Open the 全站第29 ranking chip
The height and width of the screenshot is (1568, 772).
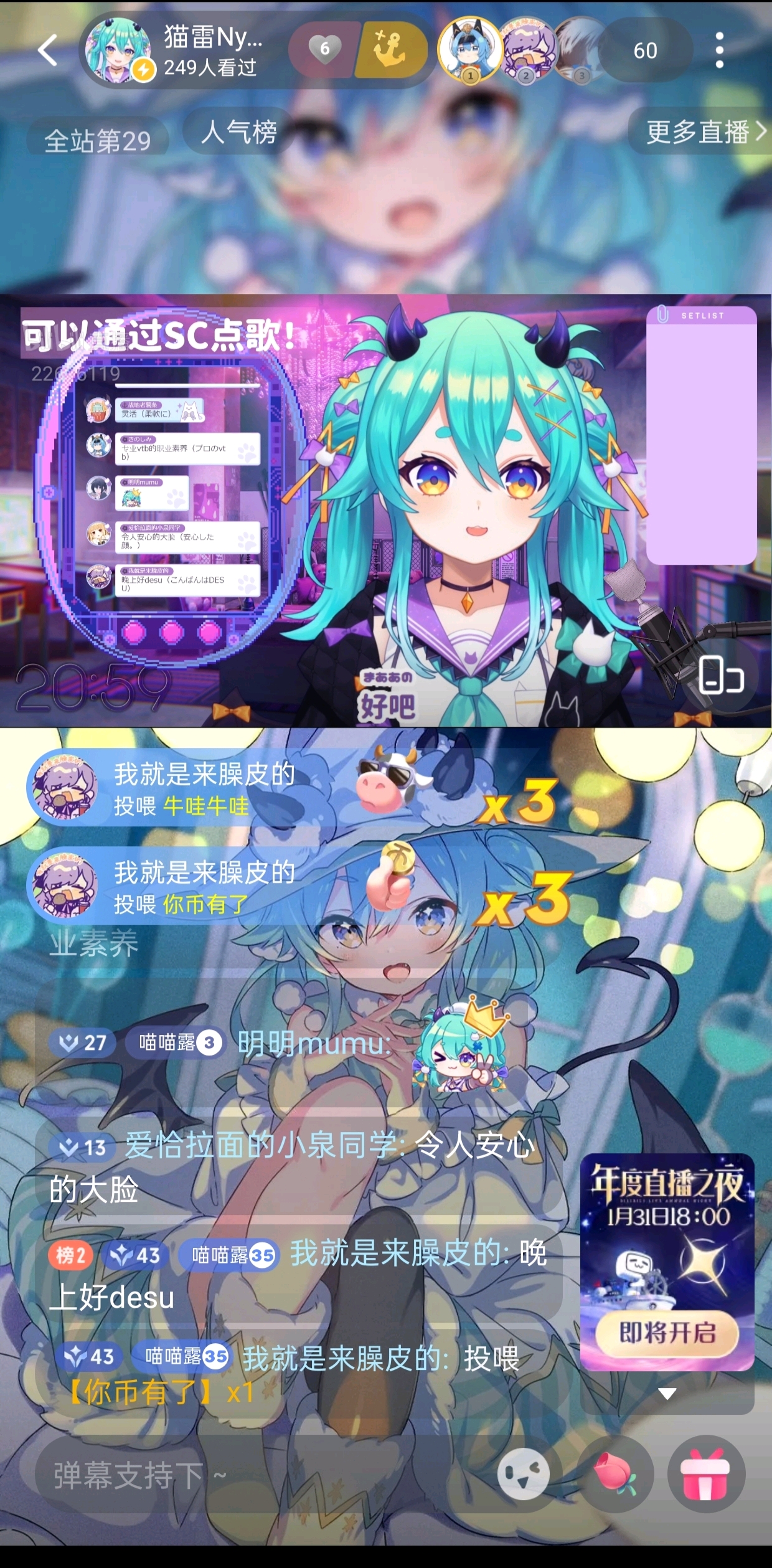tap(98, 141)
